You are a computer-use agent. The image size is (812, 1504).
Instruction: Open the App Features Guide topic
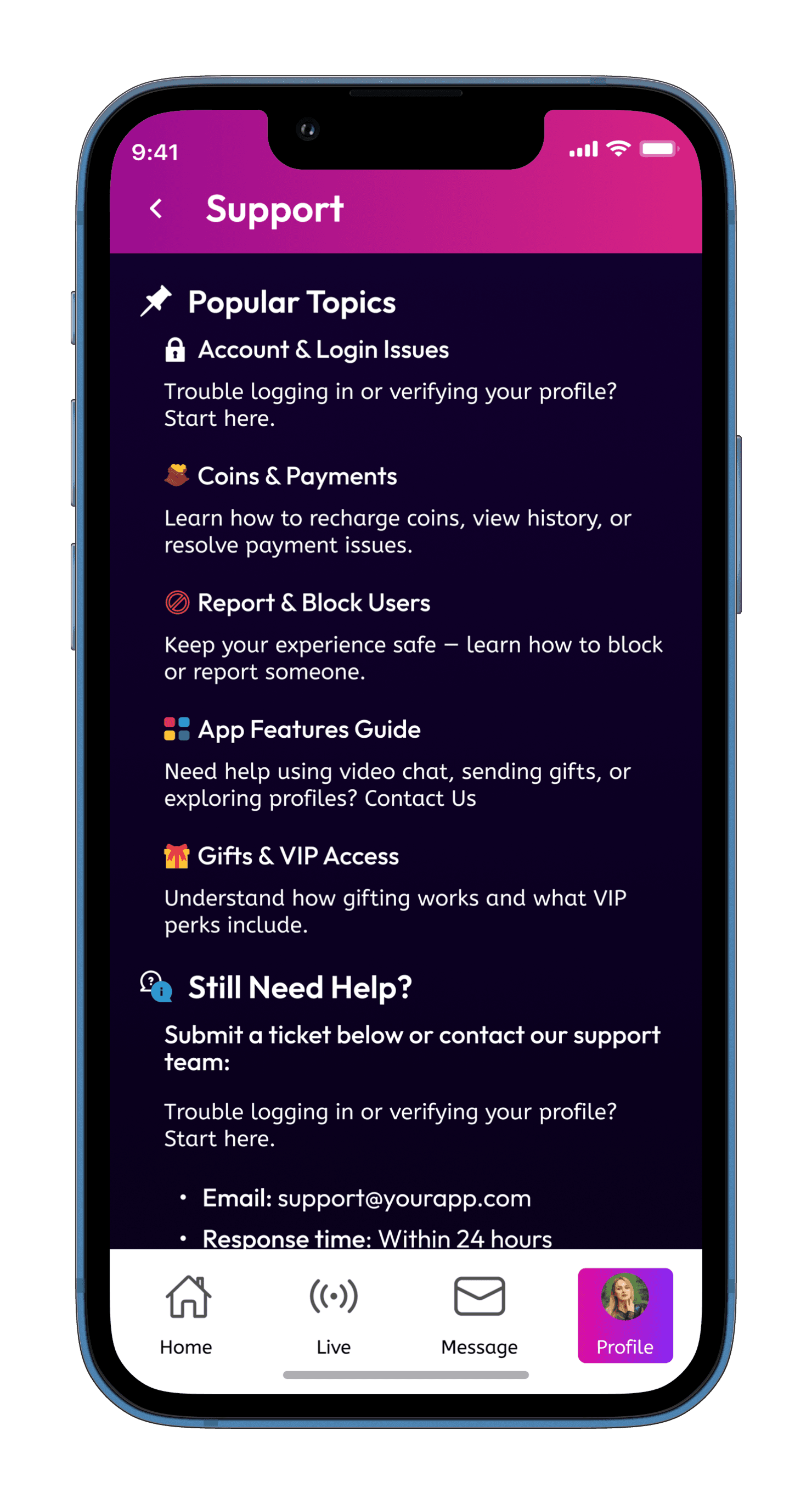tap(309, 730)
